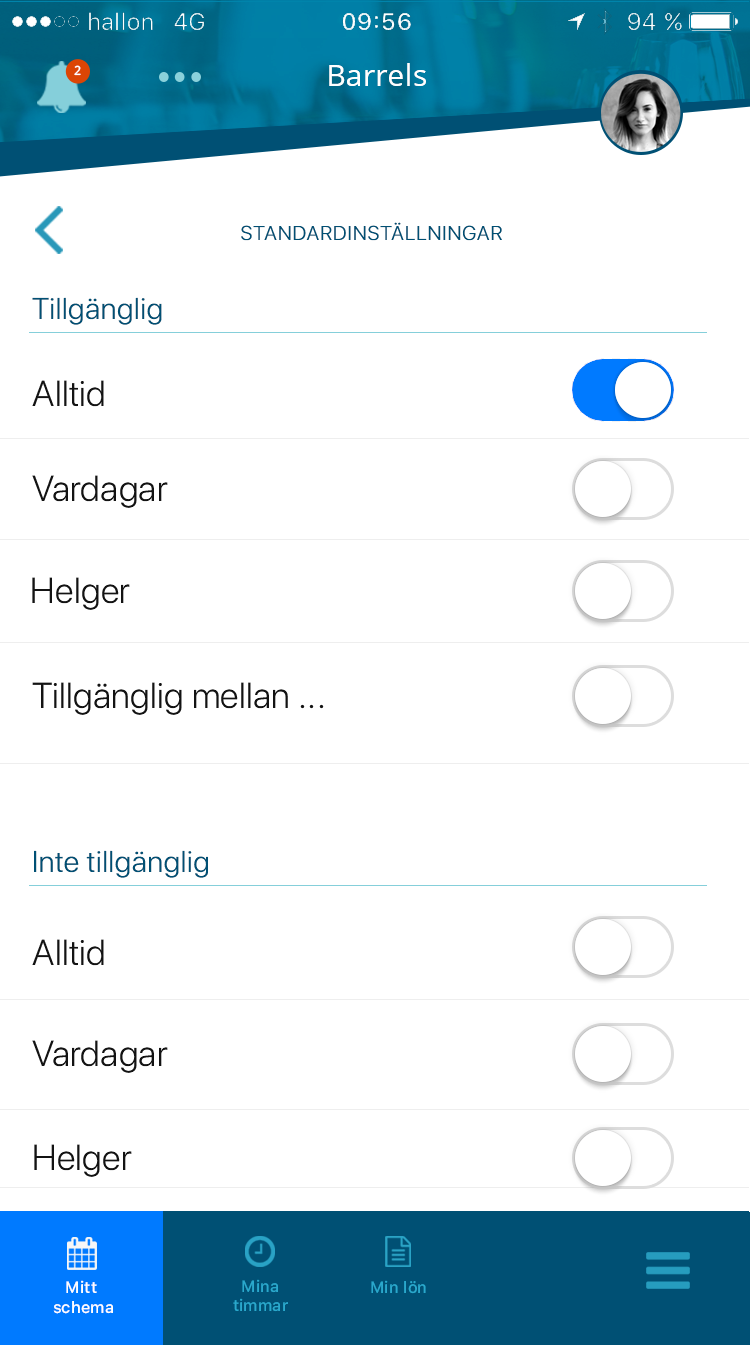Enable Helger under Tillgänglig
The image size is (750, 1345).
623,591
